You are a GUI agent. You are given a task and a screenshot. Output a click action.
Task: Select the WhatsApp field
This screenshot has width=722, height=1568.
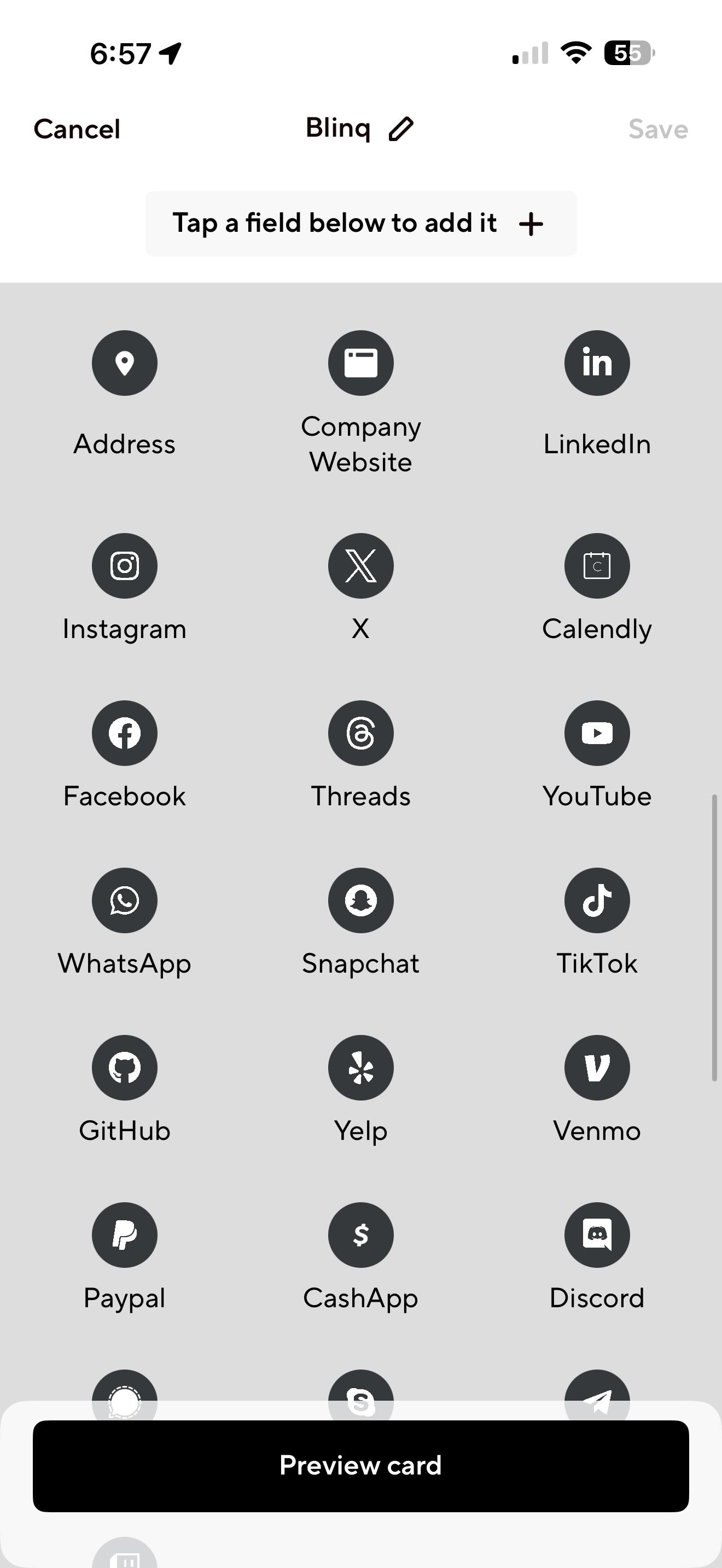pyautogui.click(x=124, y=901)
